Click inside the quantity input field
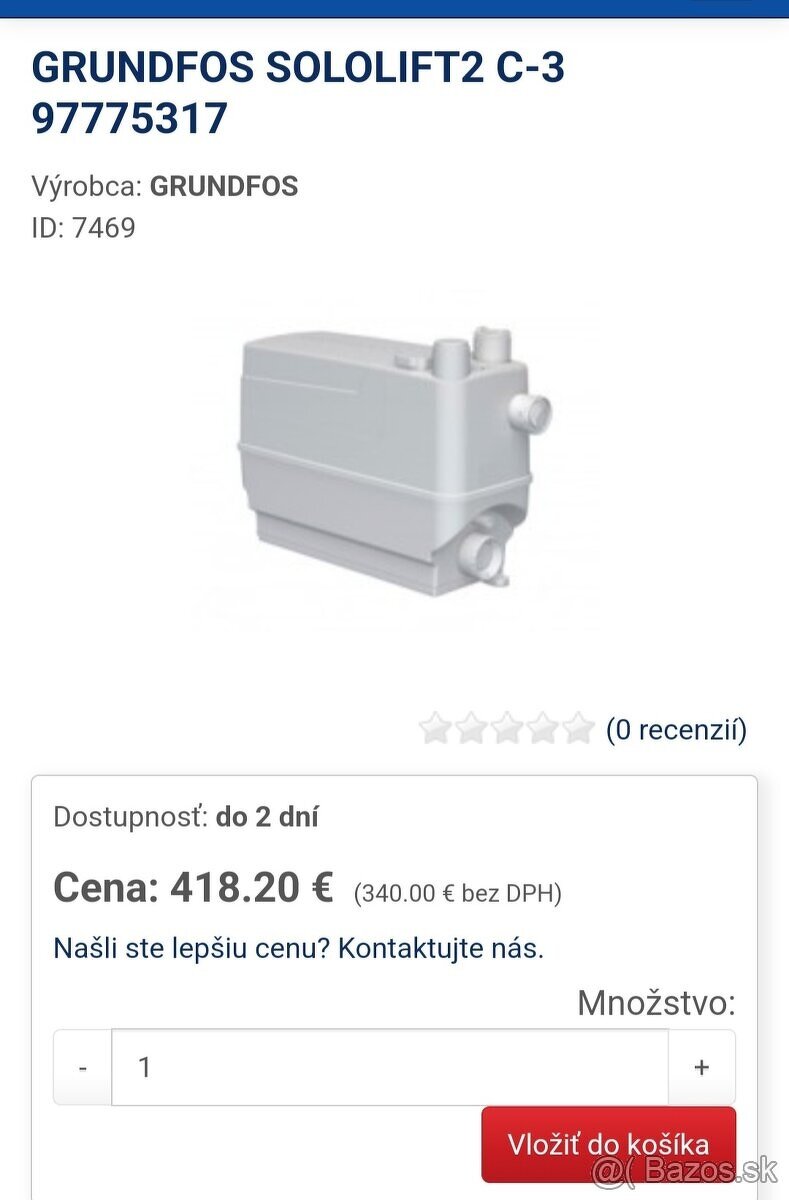 tap(390, 1066)
